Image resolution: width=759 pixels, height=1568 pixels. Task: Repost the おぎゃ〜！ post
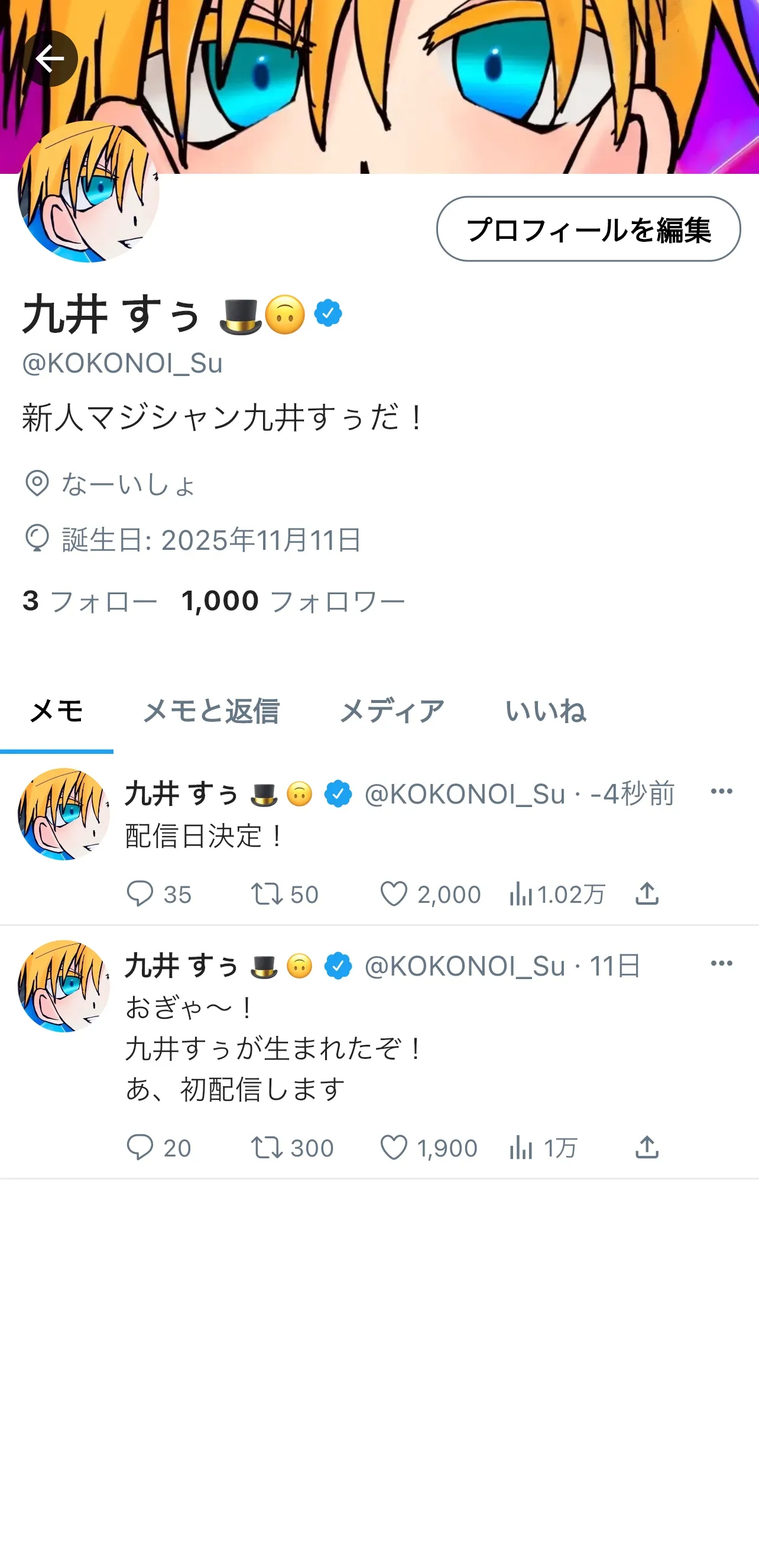click(x=267, y=1148)
